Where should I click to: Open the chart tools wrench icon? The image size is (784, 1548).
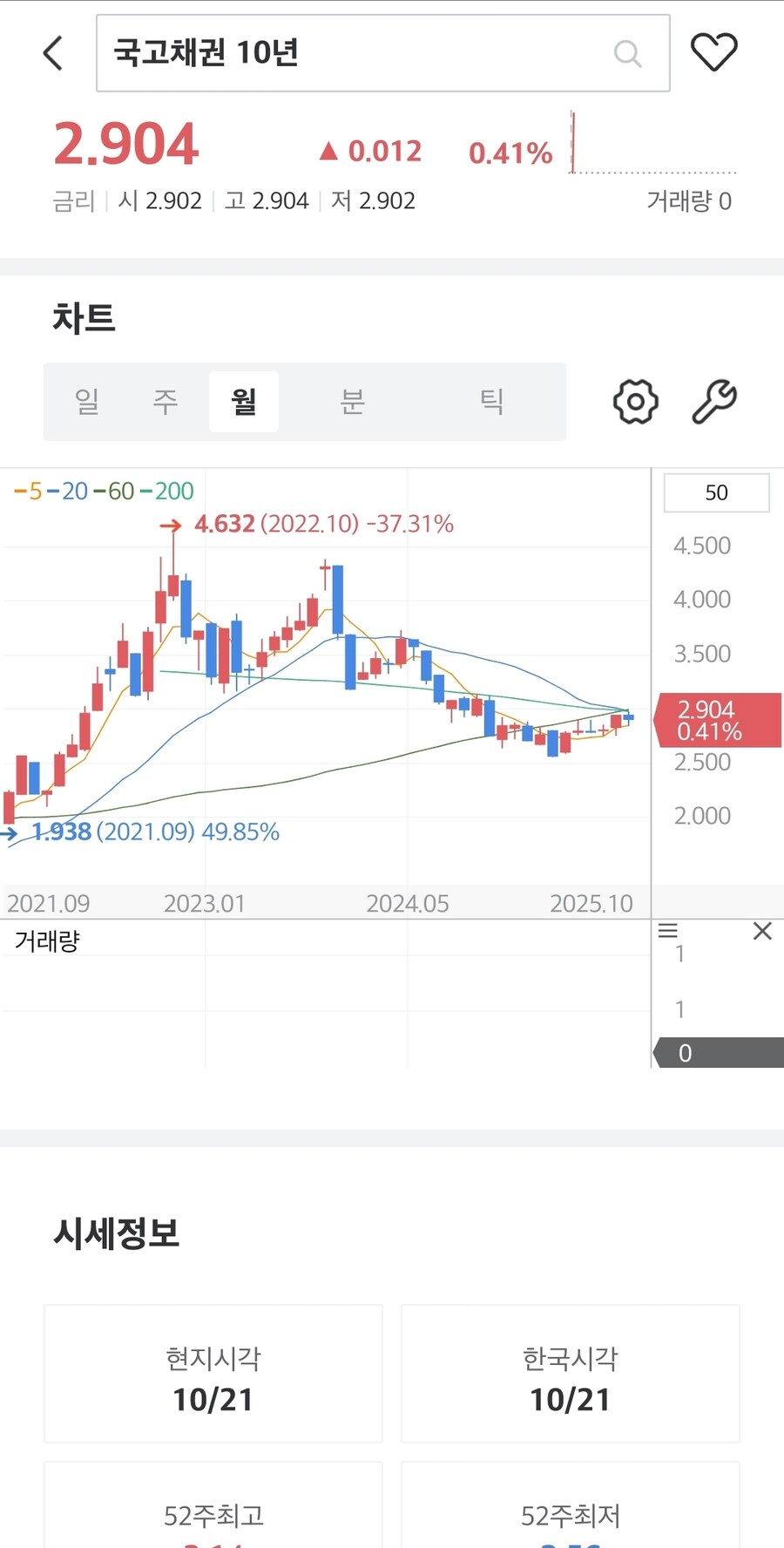714,402
